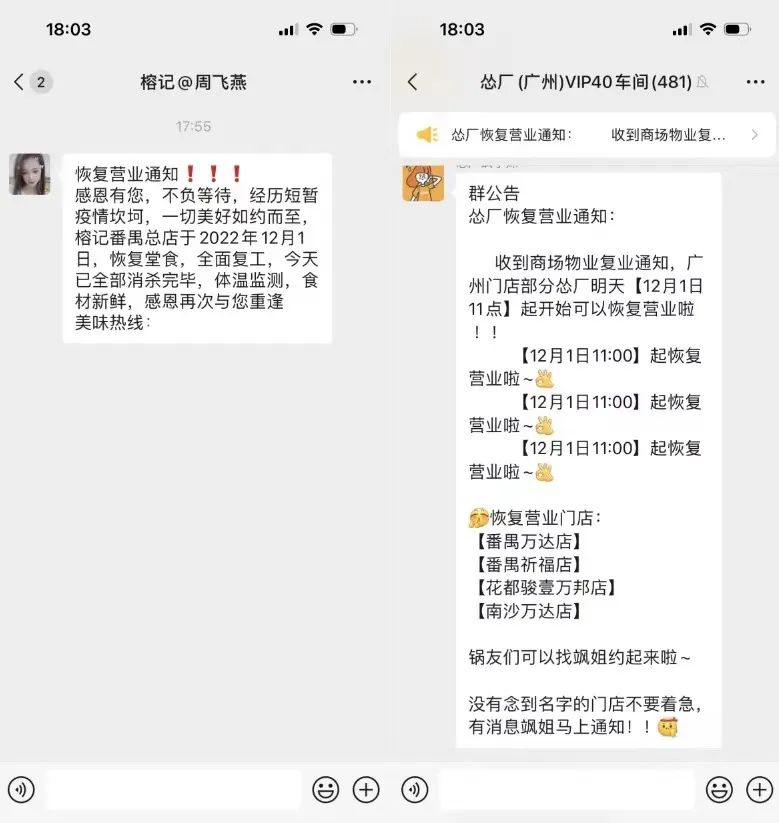Tap the orange avatar in 怂厂 group
Image resolution: width=779 pixels, height=823 pixels.
(x=423, y=181)
